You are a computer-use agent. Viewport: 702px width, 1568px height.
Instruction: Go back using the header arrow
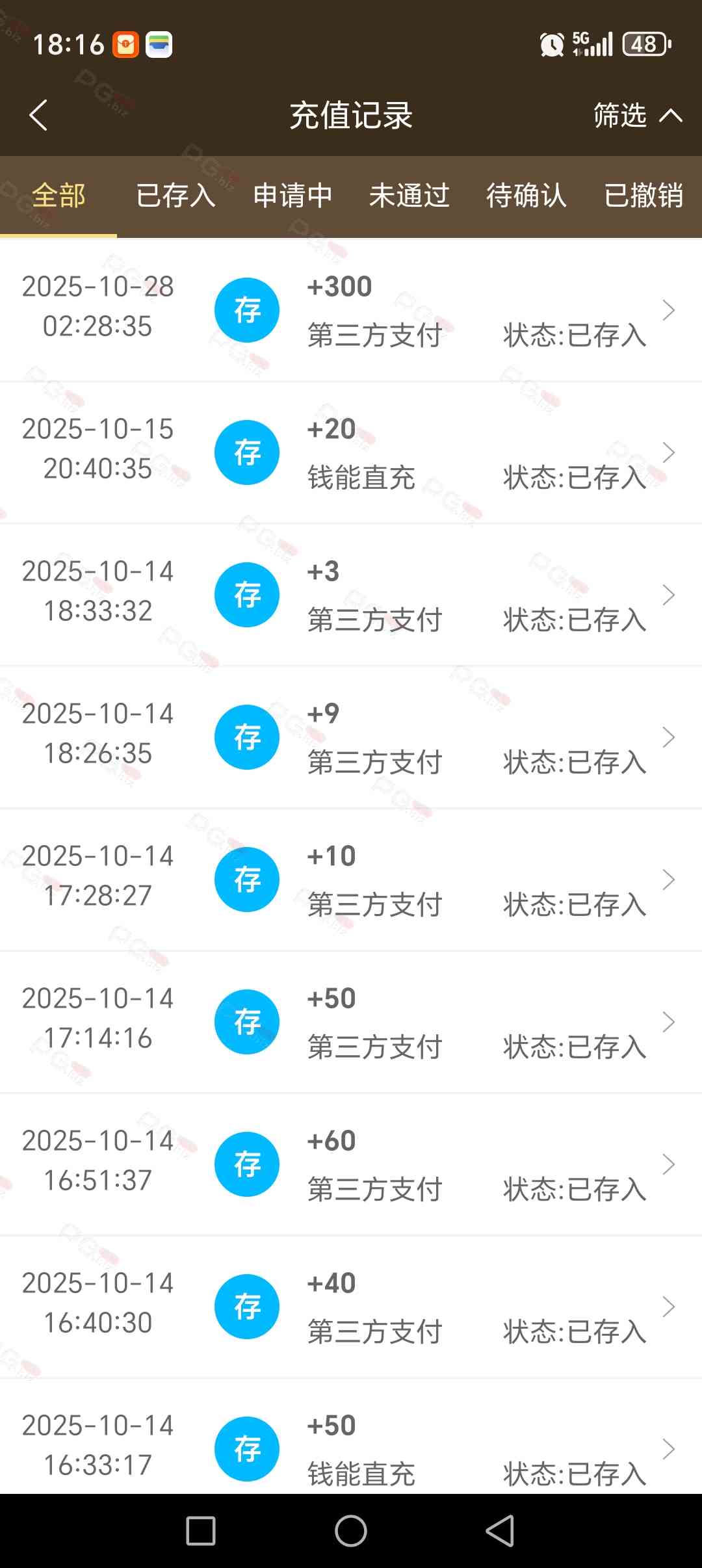[39, 116]
